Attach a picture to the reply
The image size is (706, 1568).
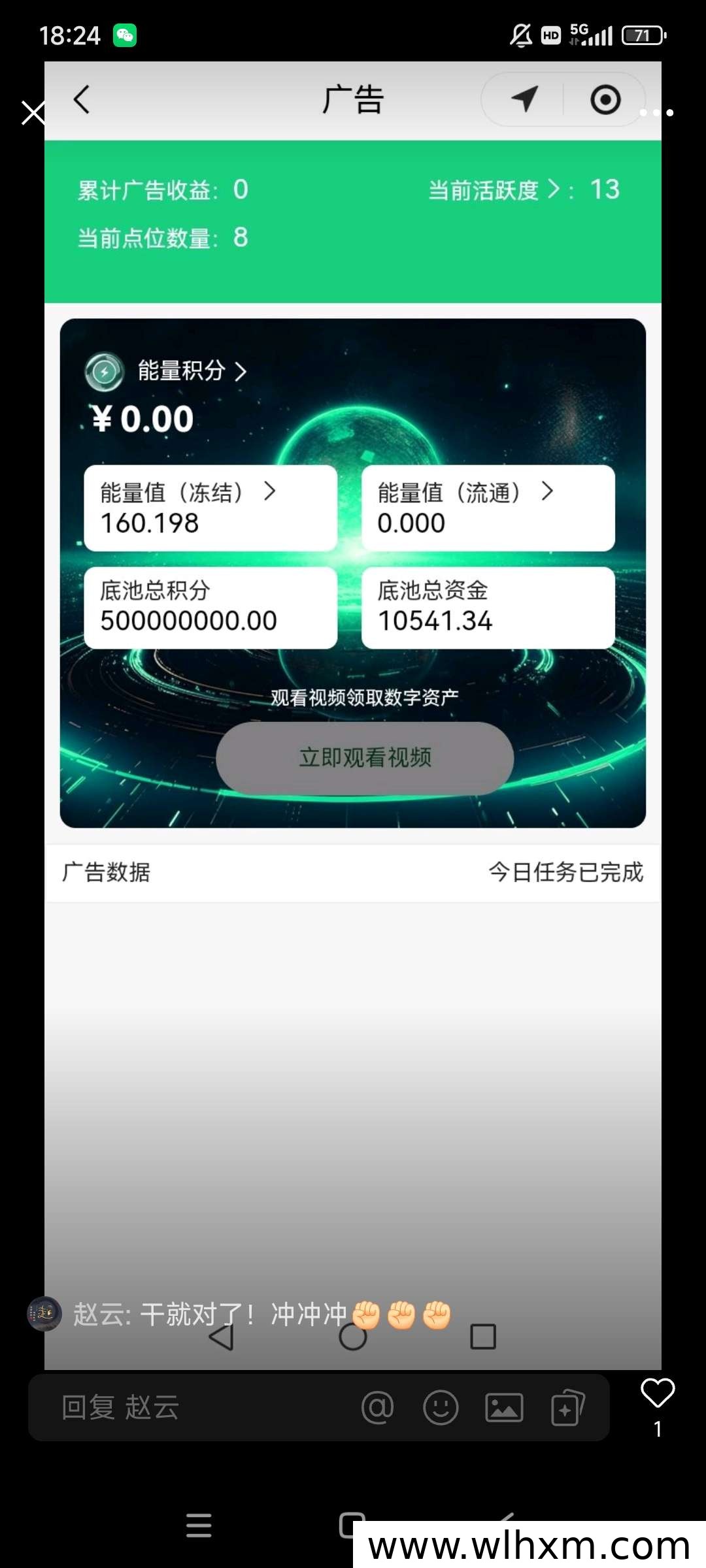click(504, 1407)
